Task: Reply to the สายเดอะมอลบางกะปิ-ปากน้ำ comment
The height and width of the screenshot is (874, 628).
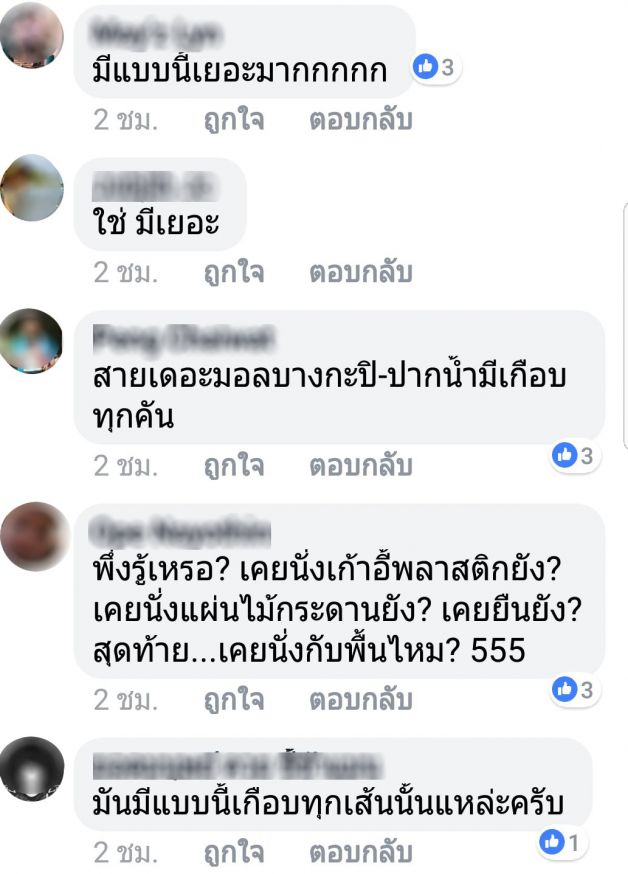Action: (x=360, y=466)
